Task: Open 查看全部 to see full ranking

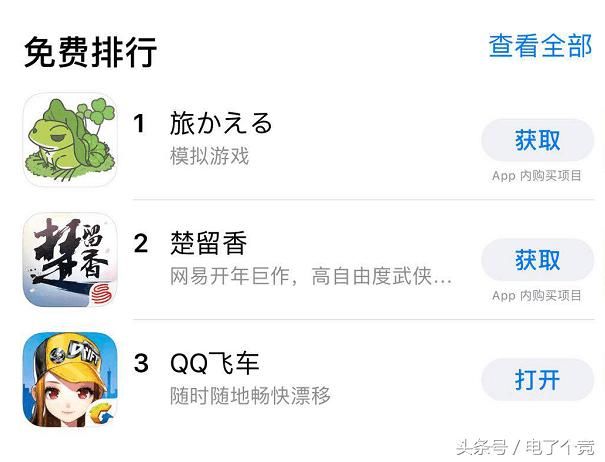Action: click(539, 46)
